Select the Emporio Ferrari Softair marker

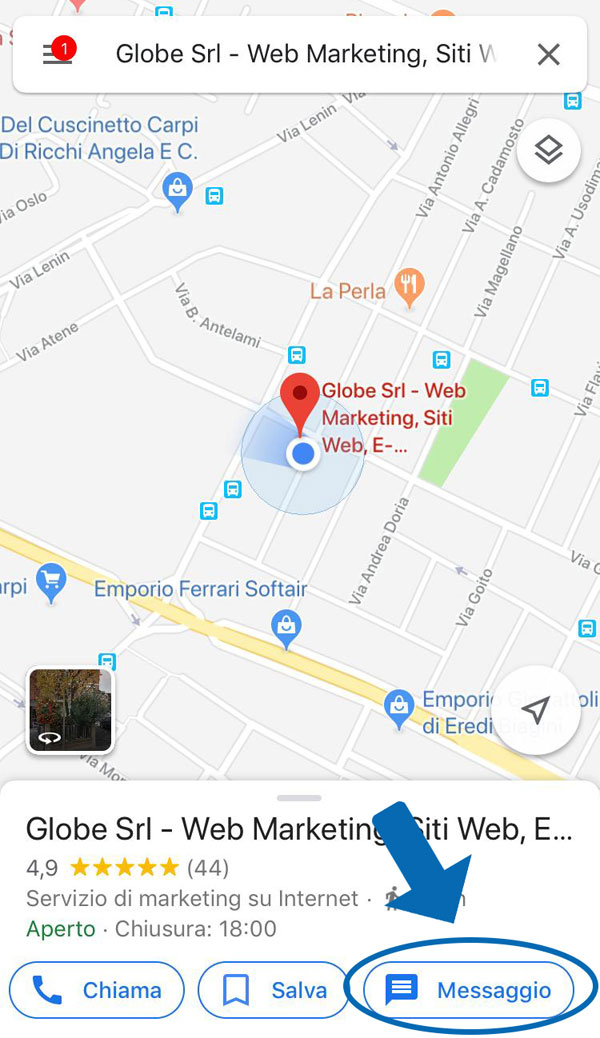pyautogui.click(x=287, y=627)
